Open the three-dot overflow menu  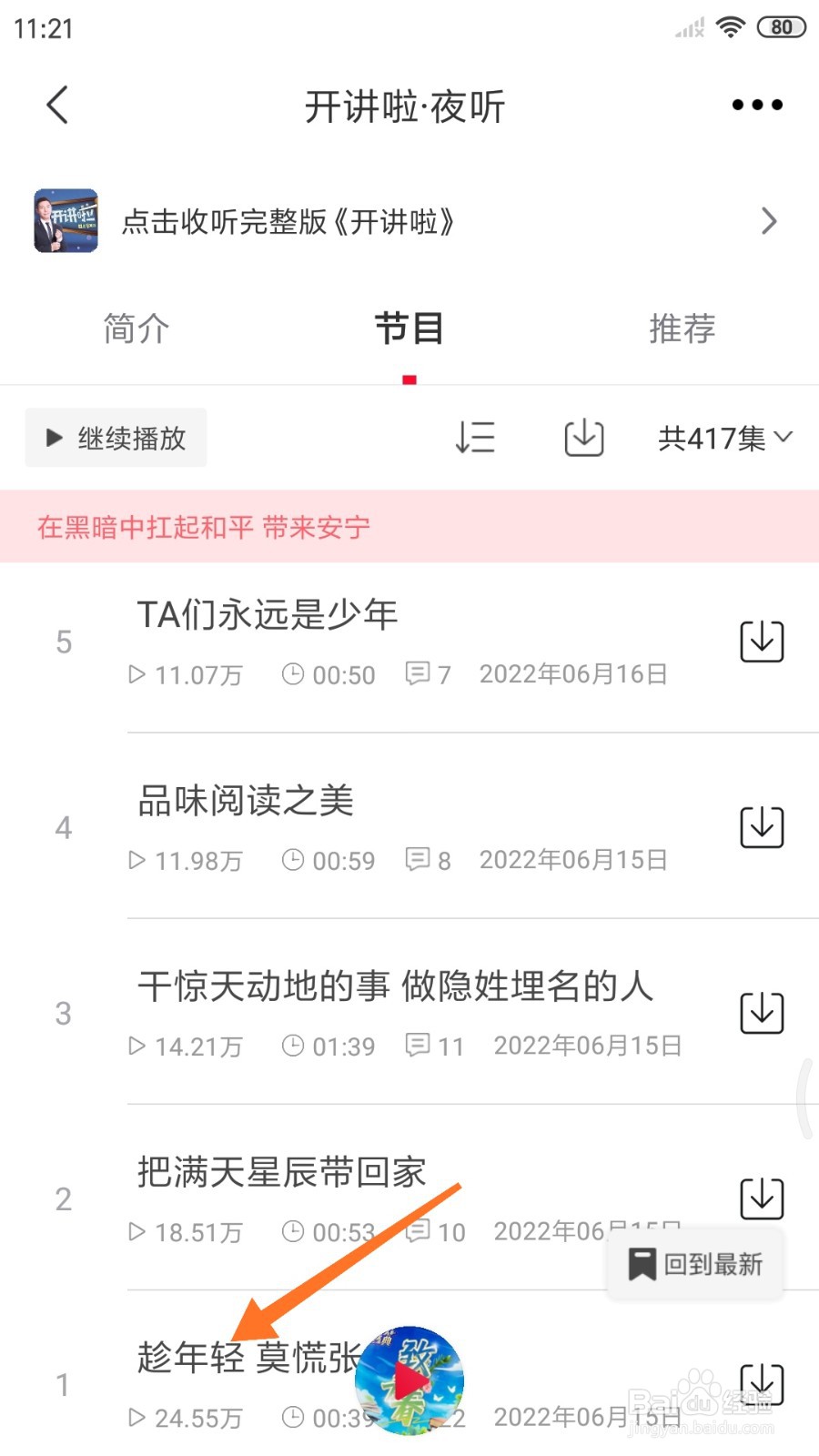tap(755, 104)
